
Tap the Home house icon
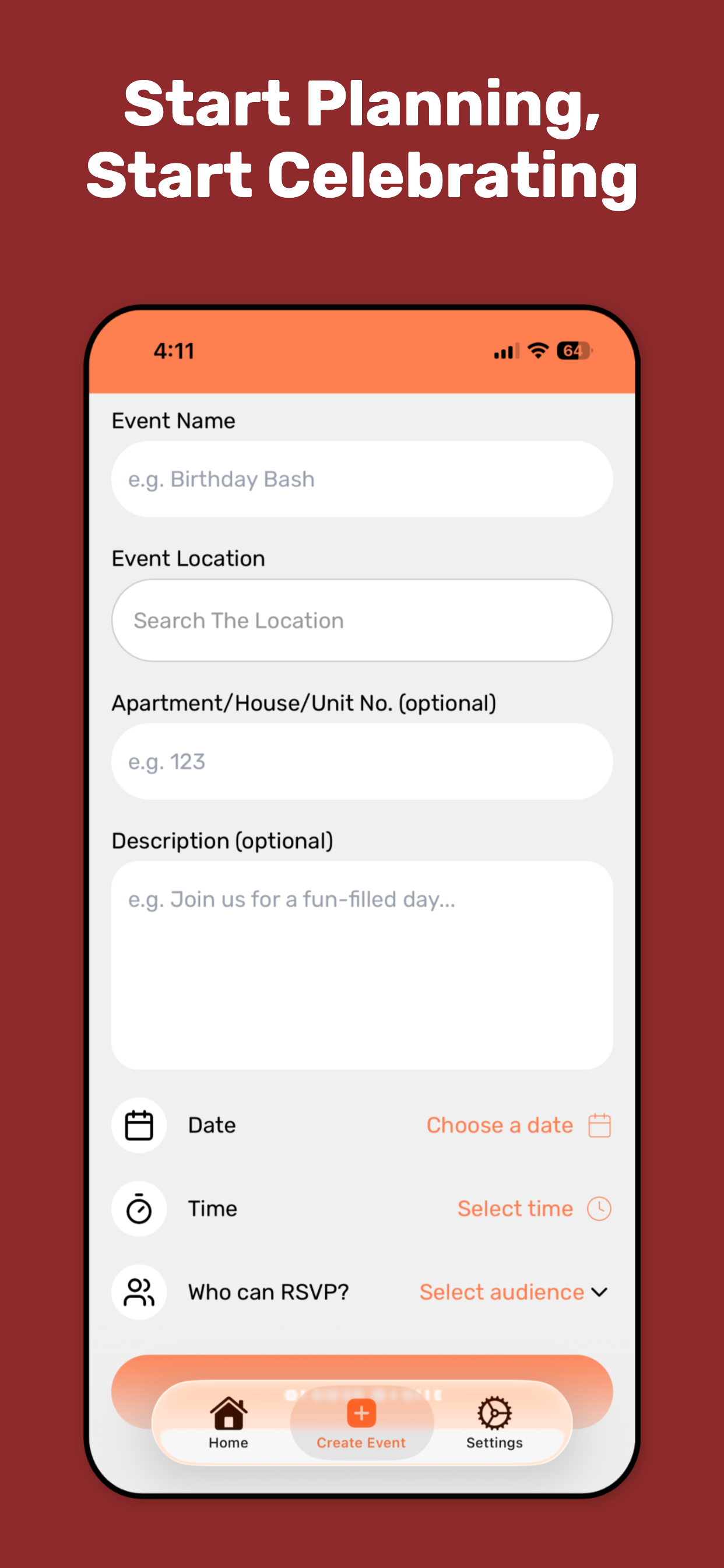click(228, 1413)
